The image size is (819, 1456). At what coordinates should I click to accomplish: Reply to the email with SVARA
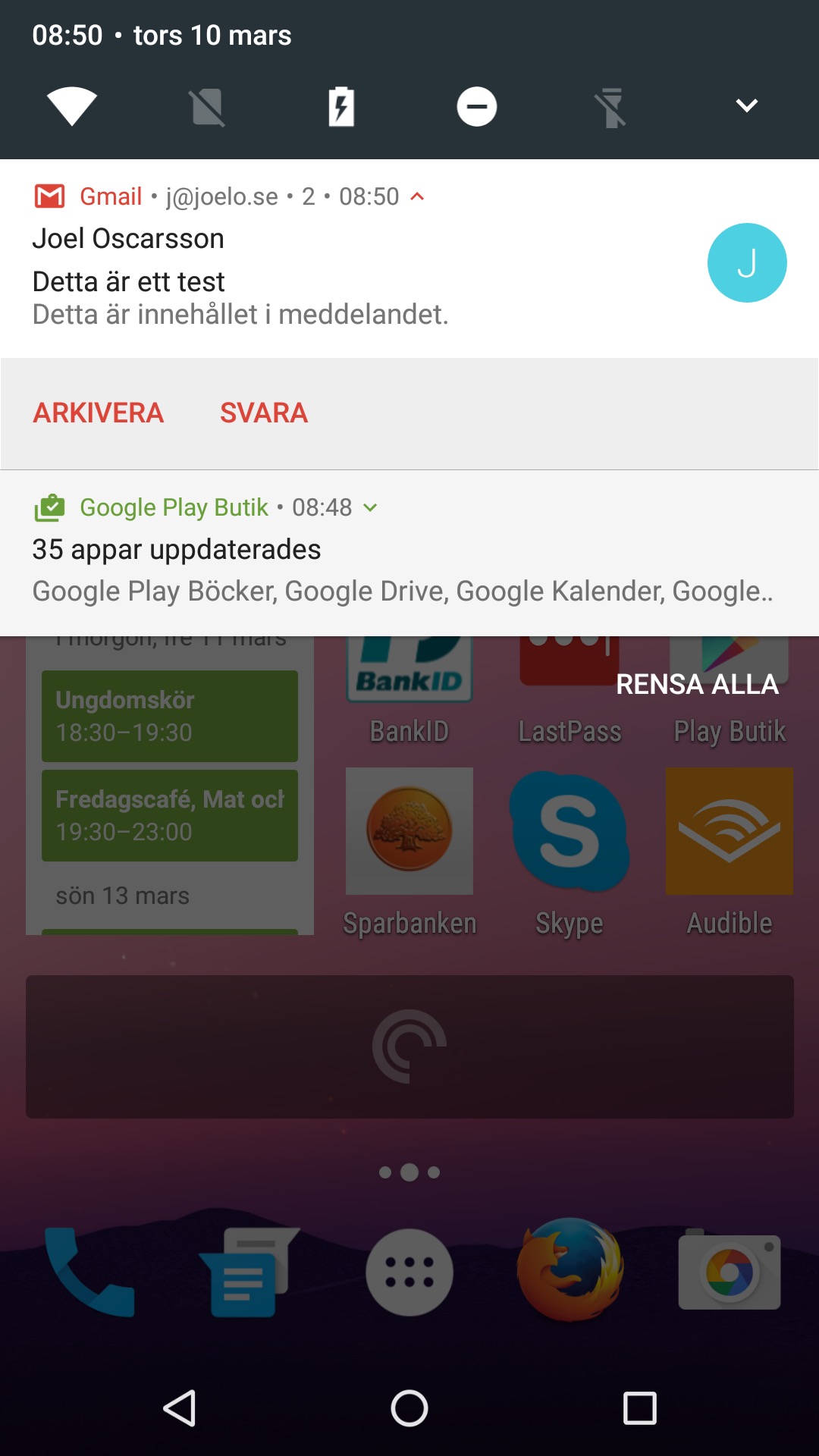click(x=264, y=413)
